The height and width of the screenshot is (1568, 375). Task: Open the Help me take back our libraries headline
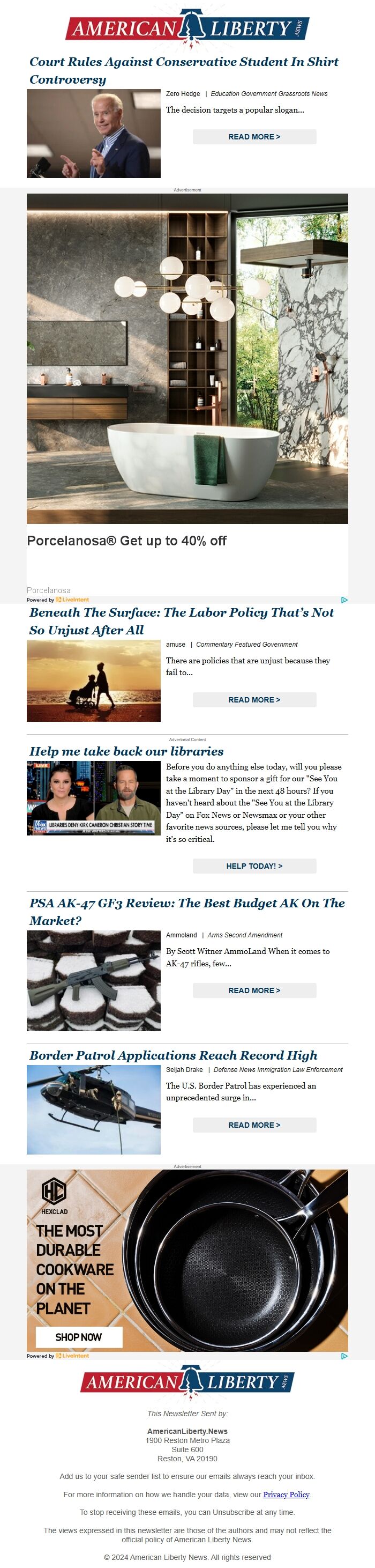pyautogui.click(x=126, y=751)
